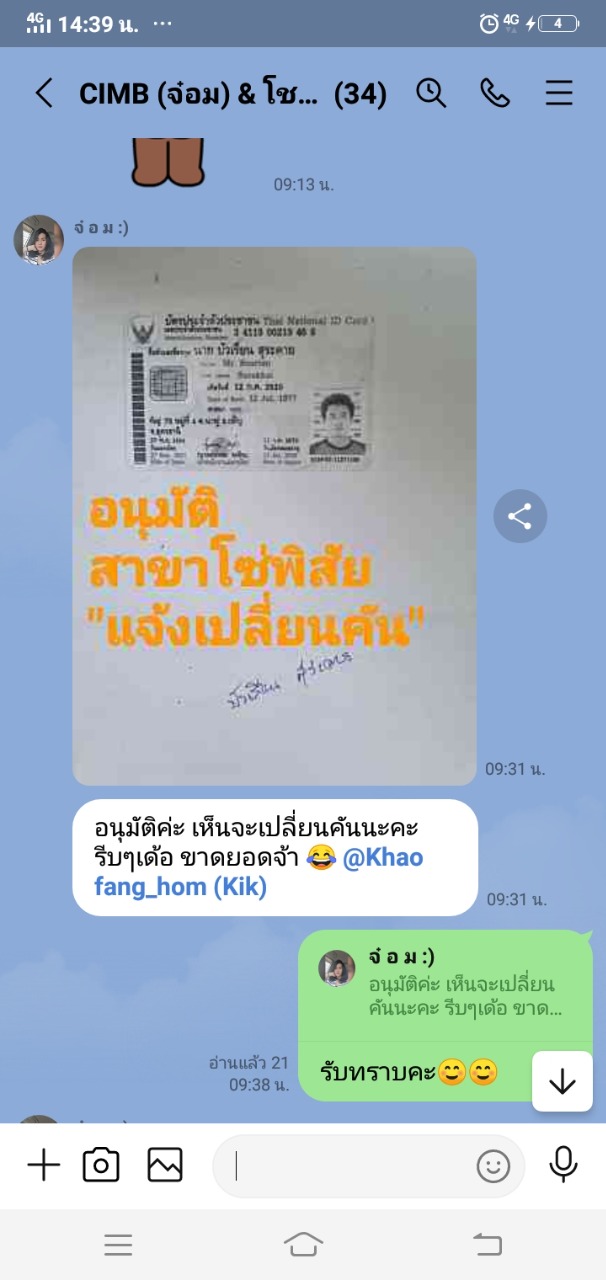Share the image message
The width and height of the screenshot is (606, 1280).
[520, 516]
